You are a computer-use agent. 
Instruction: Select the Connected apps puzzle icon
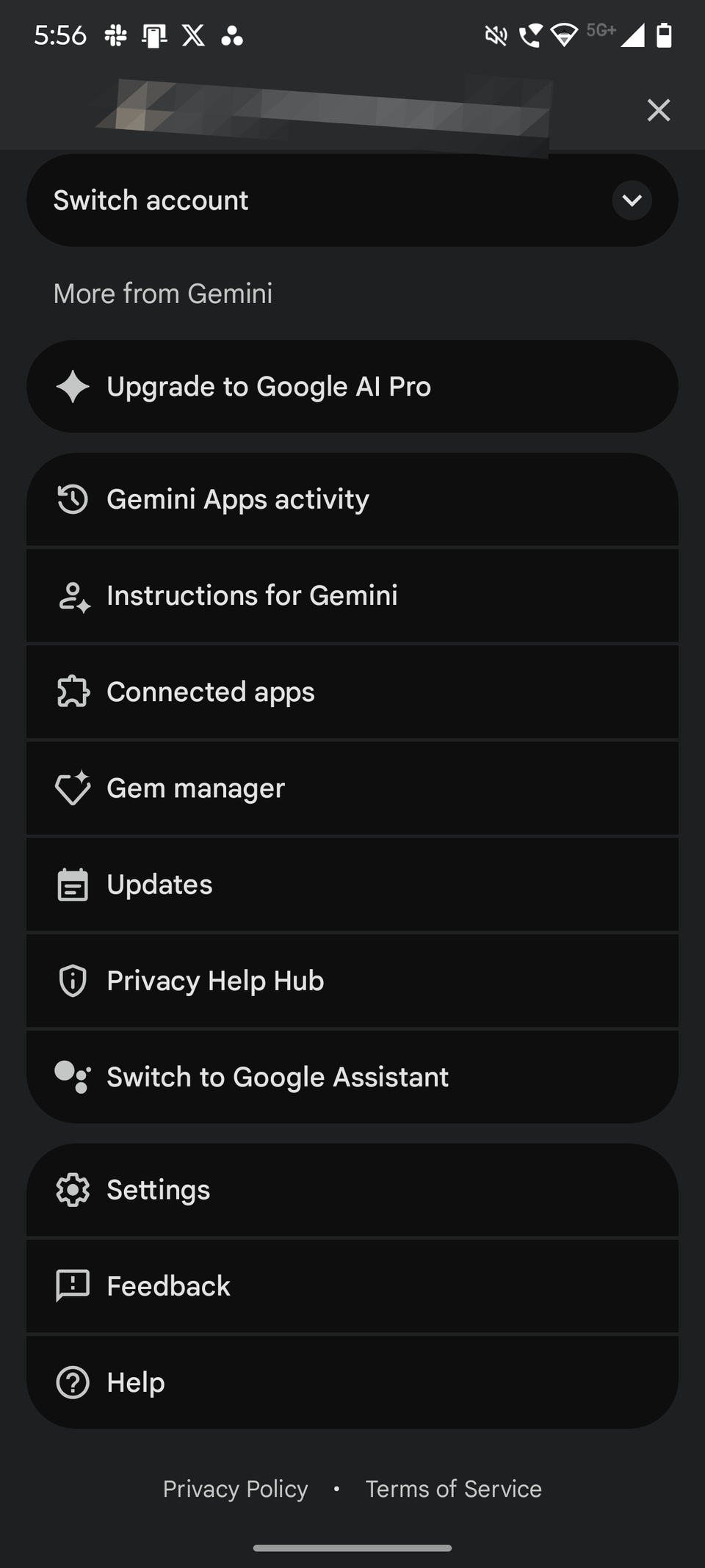[x=72, y=692]
